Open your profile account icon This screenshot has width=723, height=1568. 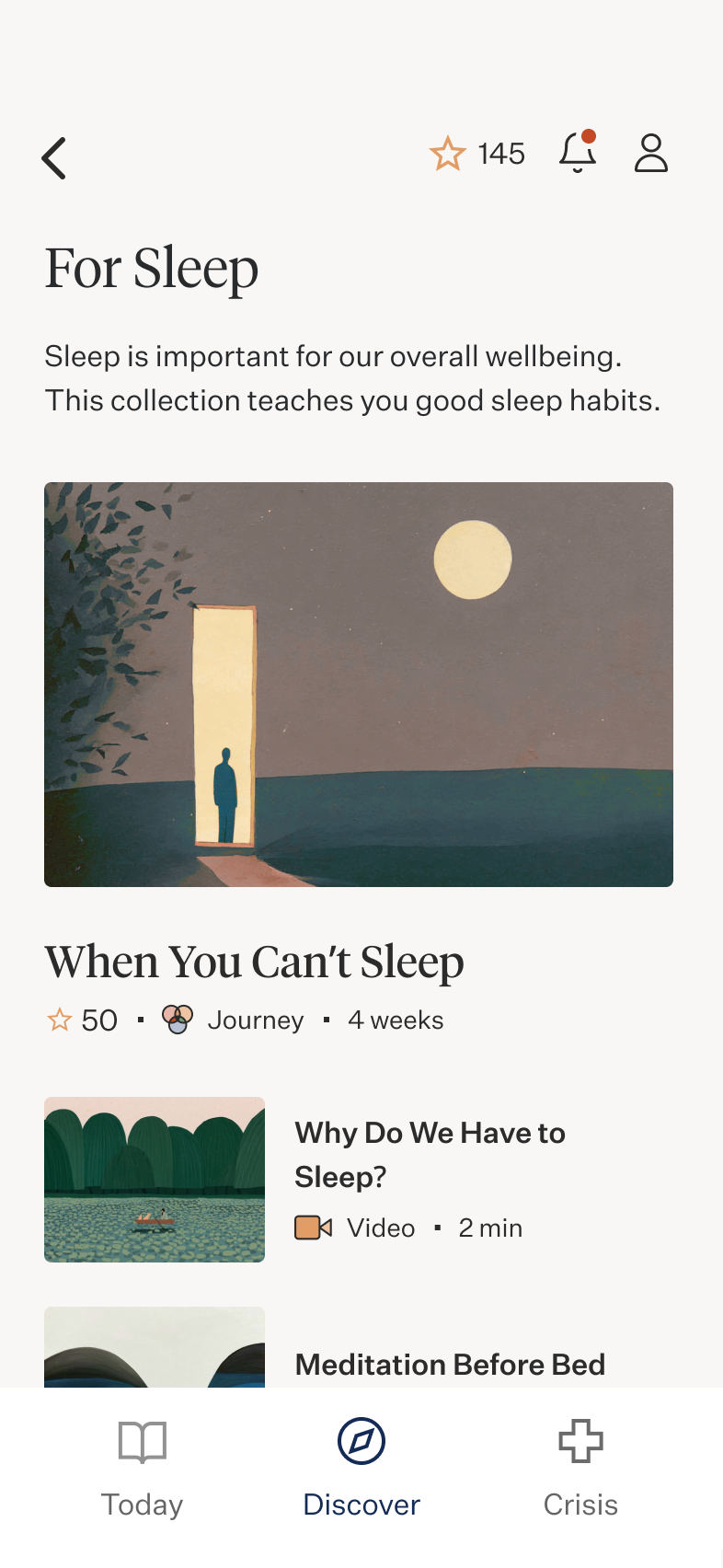[651, 155]
